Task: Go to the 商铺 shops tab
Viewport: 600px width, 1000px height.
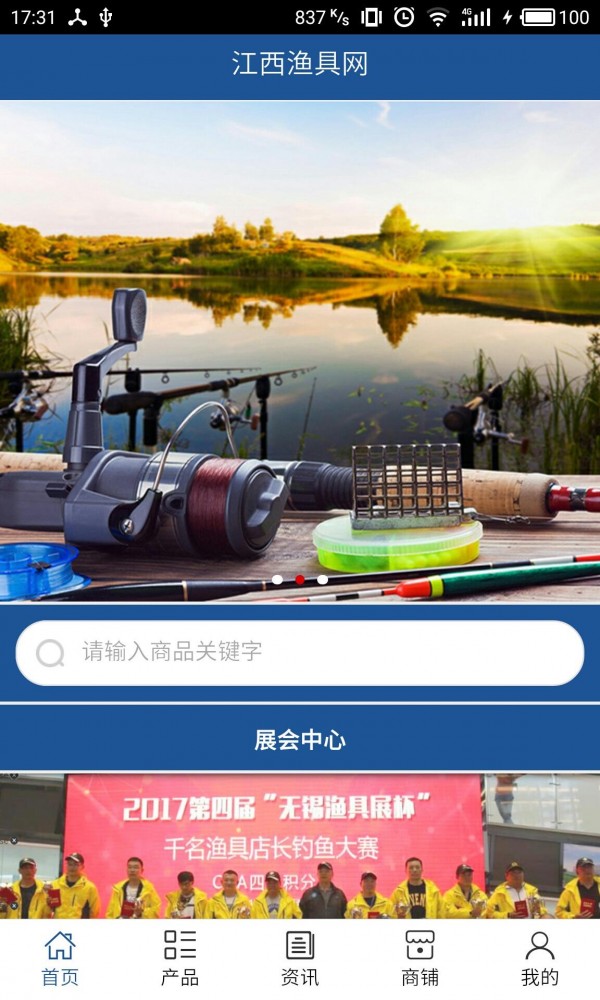Action: click(x=420, y=958)
